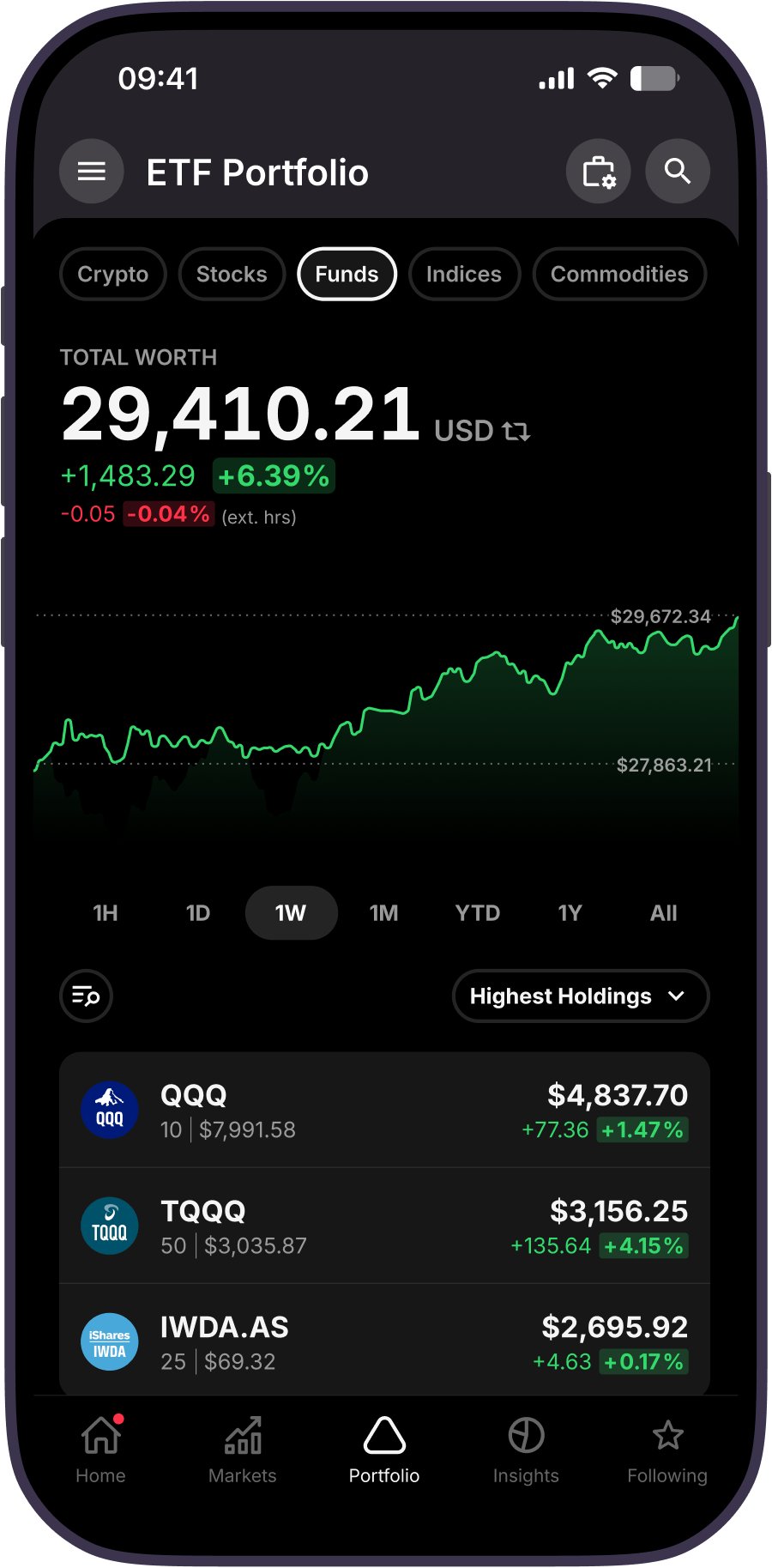Tap the Home icon with notification dot

tap(100, 1450)
